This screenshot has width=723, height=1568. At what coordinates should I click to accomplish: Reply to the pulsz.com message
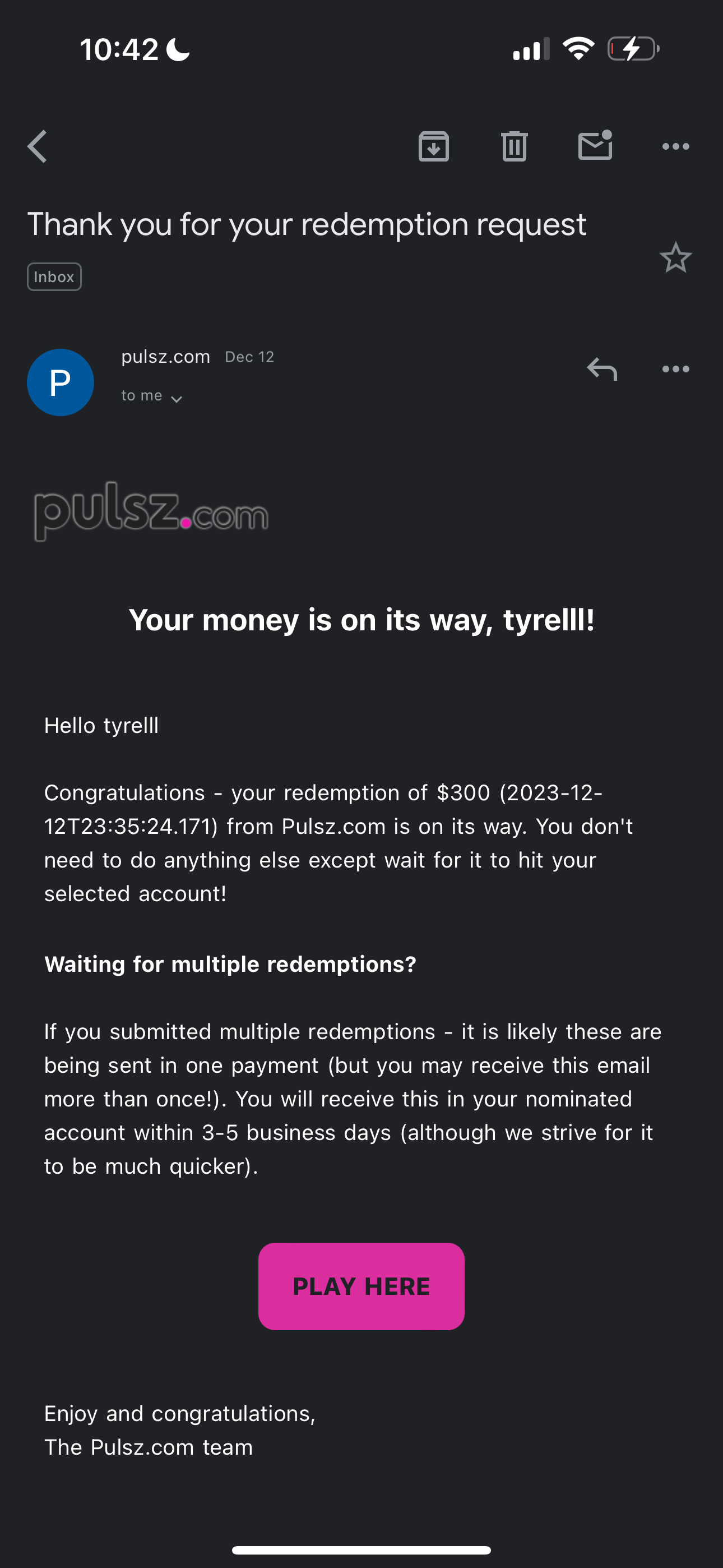pyautogui.click(x=602, y=369)
